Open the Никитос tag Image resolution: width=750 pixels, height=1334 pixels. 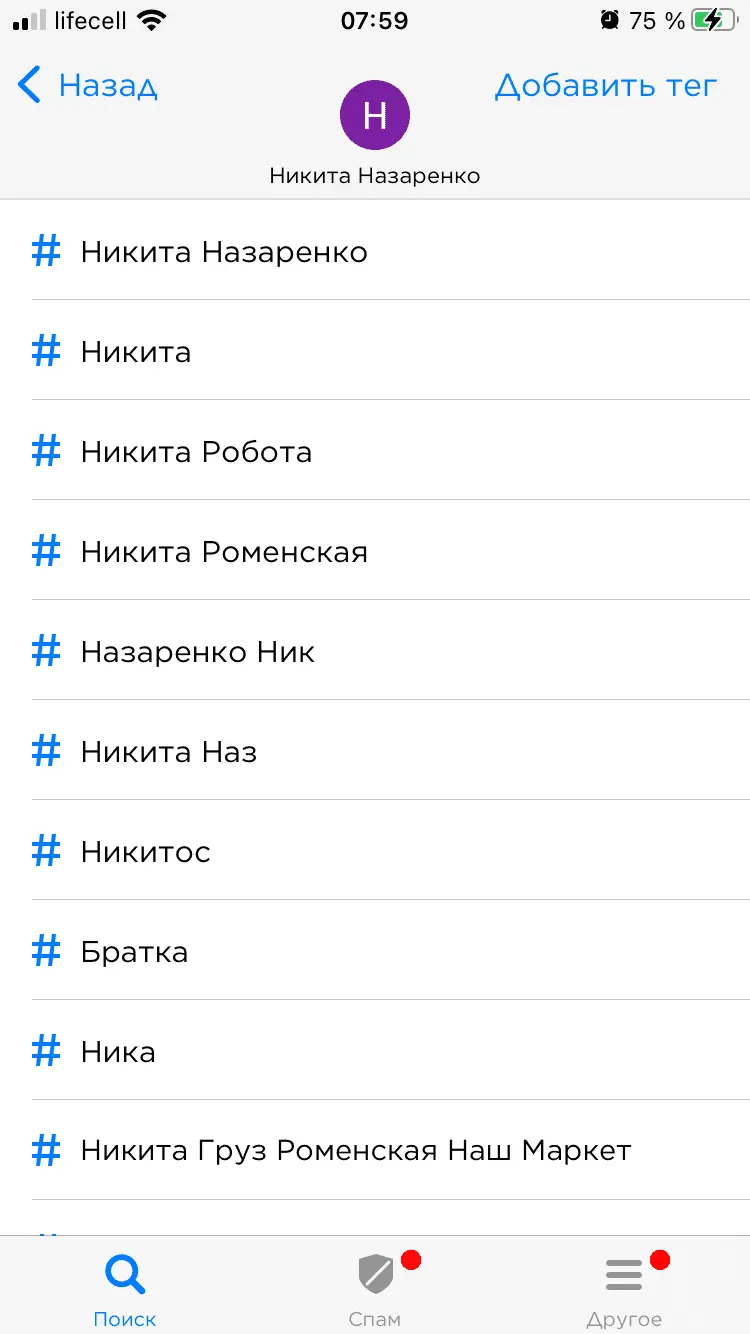pos(146,852)
